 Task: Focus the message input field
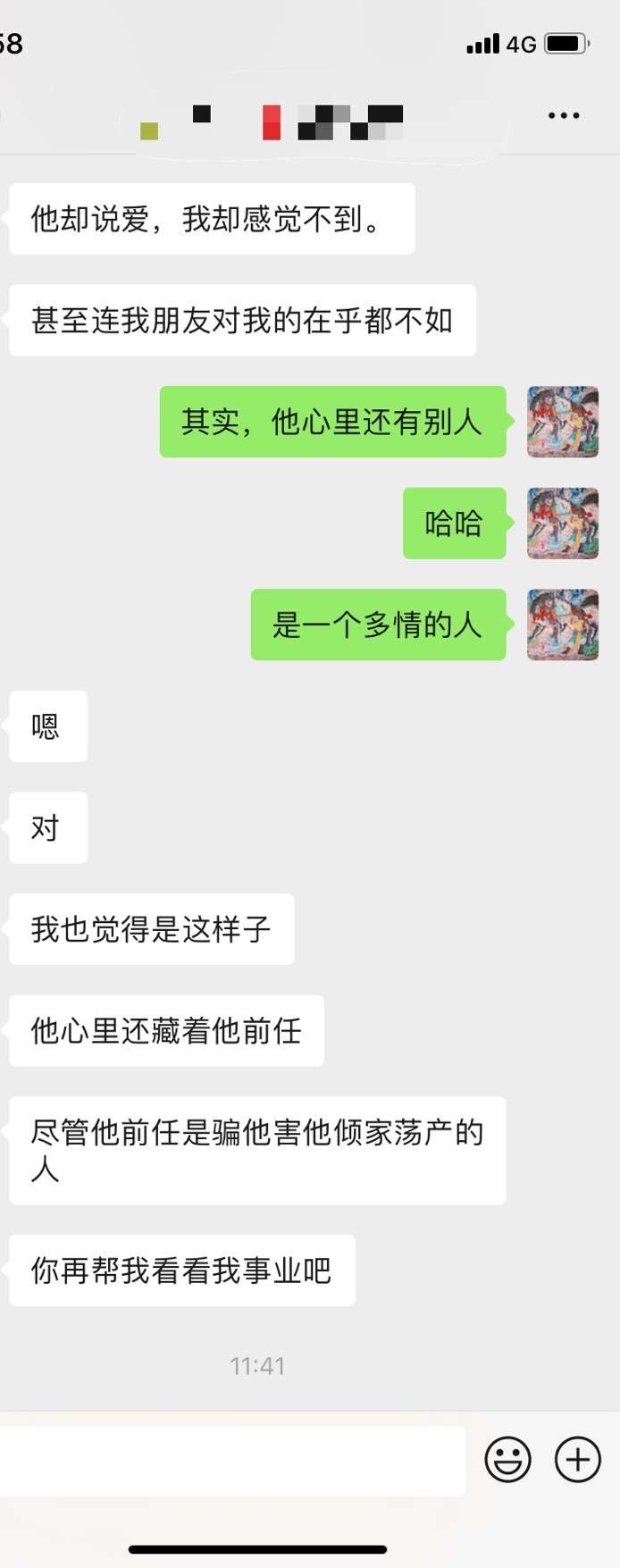(x=232, y=1461)
